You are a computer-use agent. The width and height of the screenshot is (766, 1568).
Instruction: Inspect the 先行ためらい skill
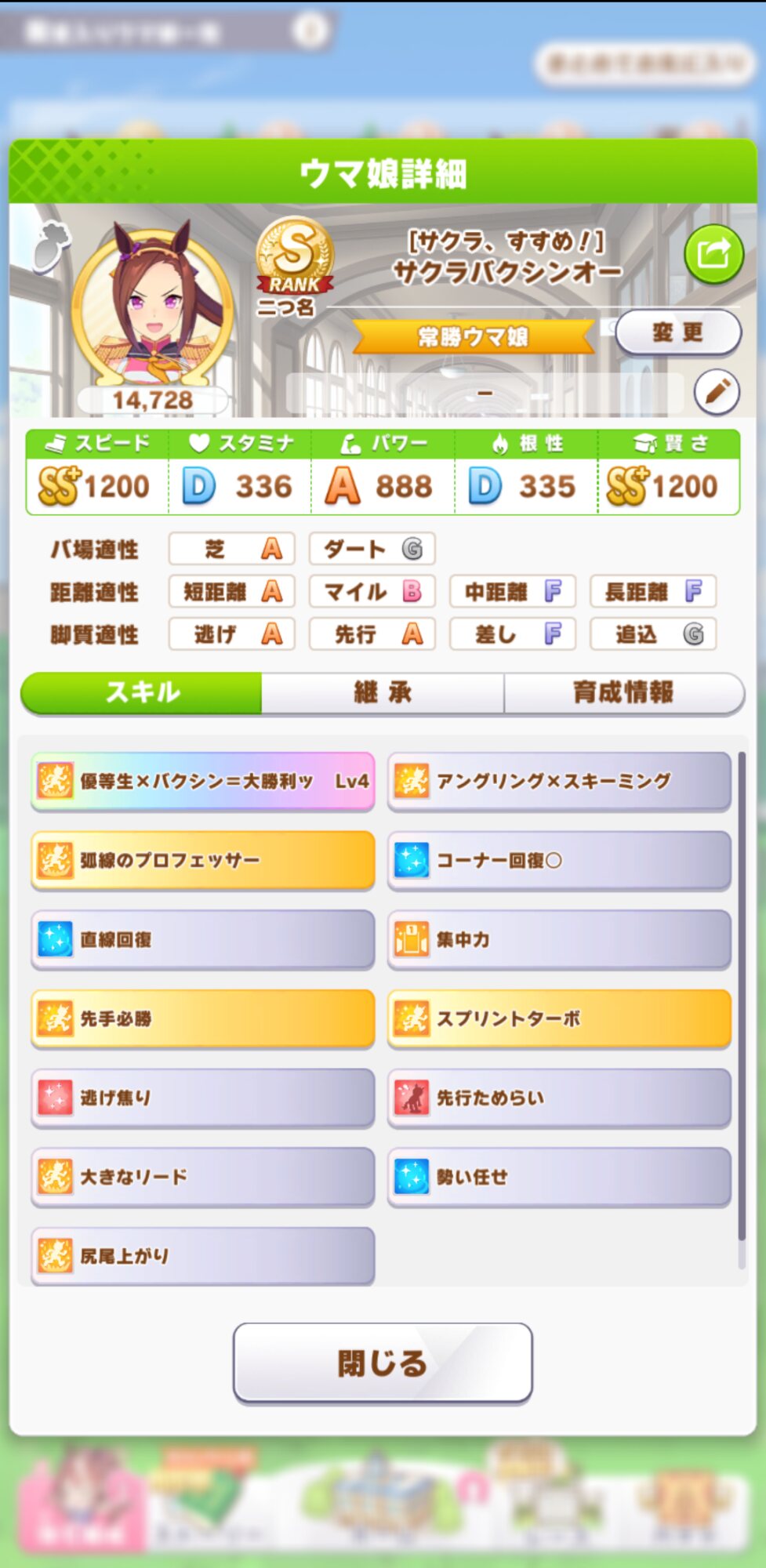559,1098
